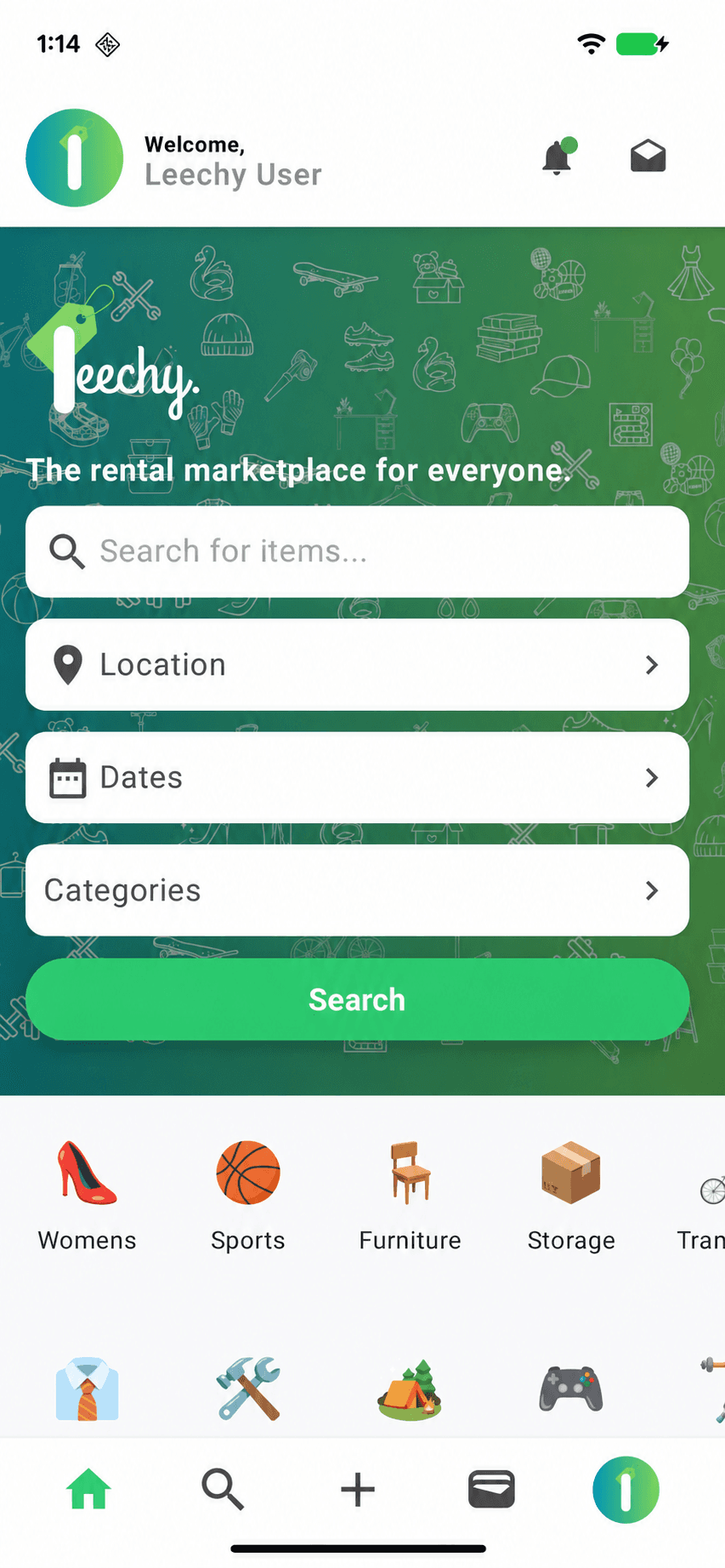Open the Dates picker

357,777
